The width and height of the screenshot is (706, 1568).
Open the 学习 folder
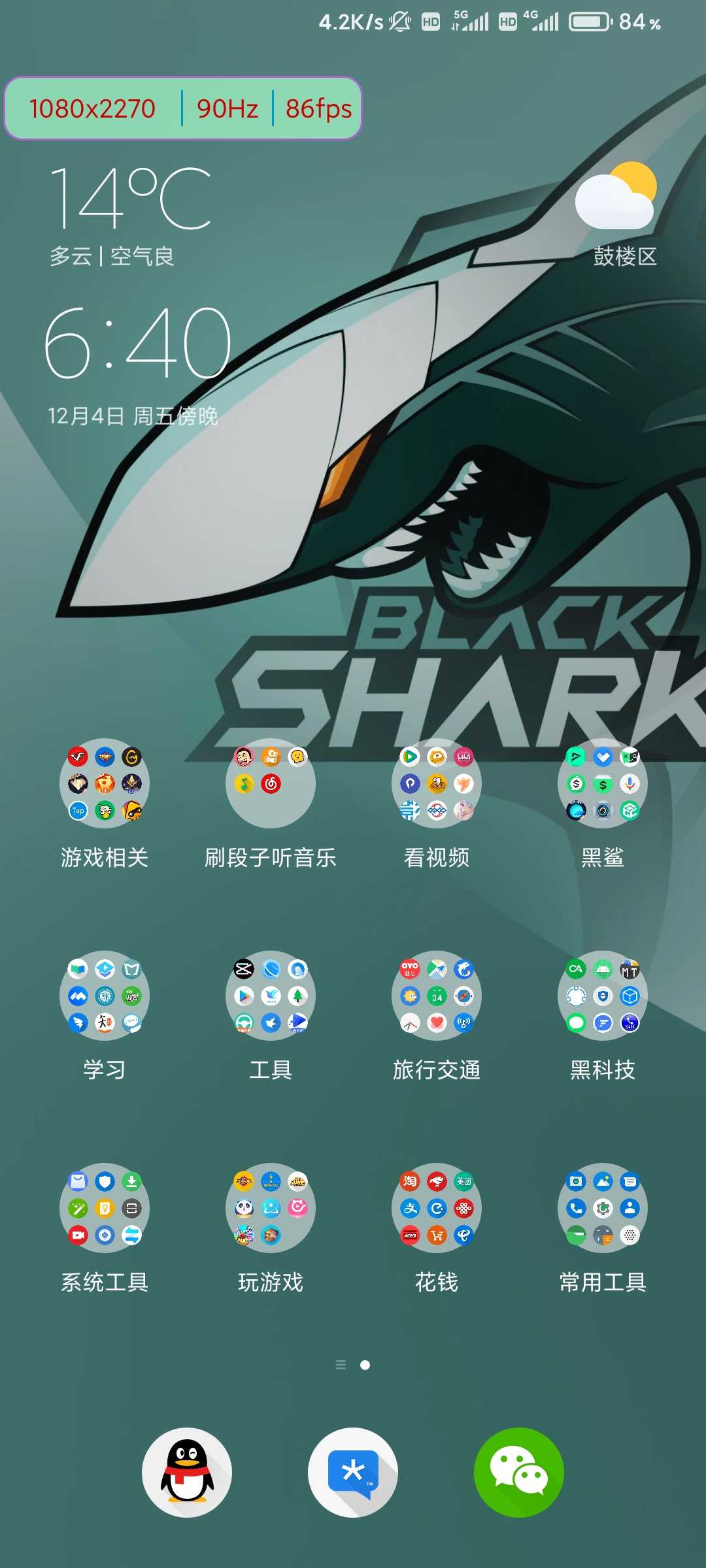pos(105,996)
